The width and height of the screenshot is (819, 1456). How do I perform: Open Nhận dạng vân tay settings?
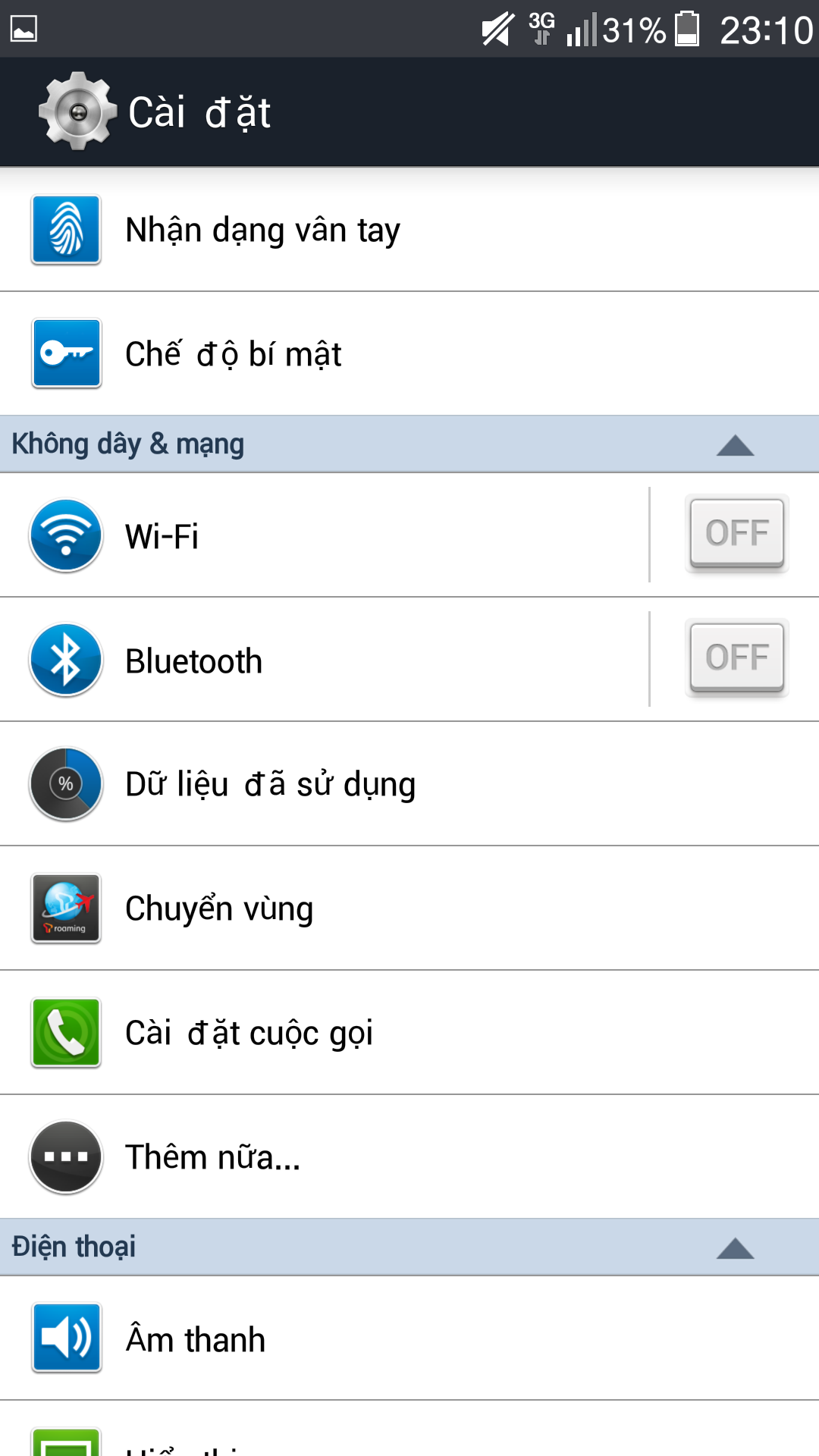[409, 230]
